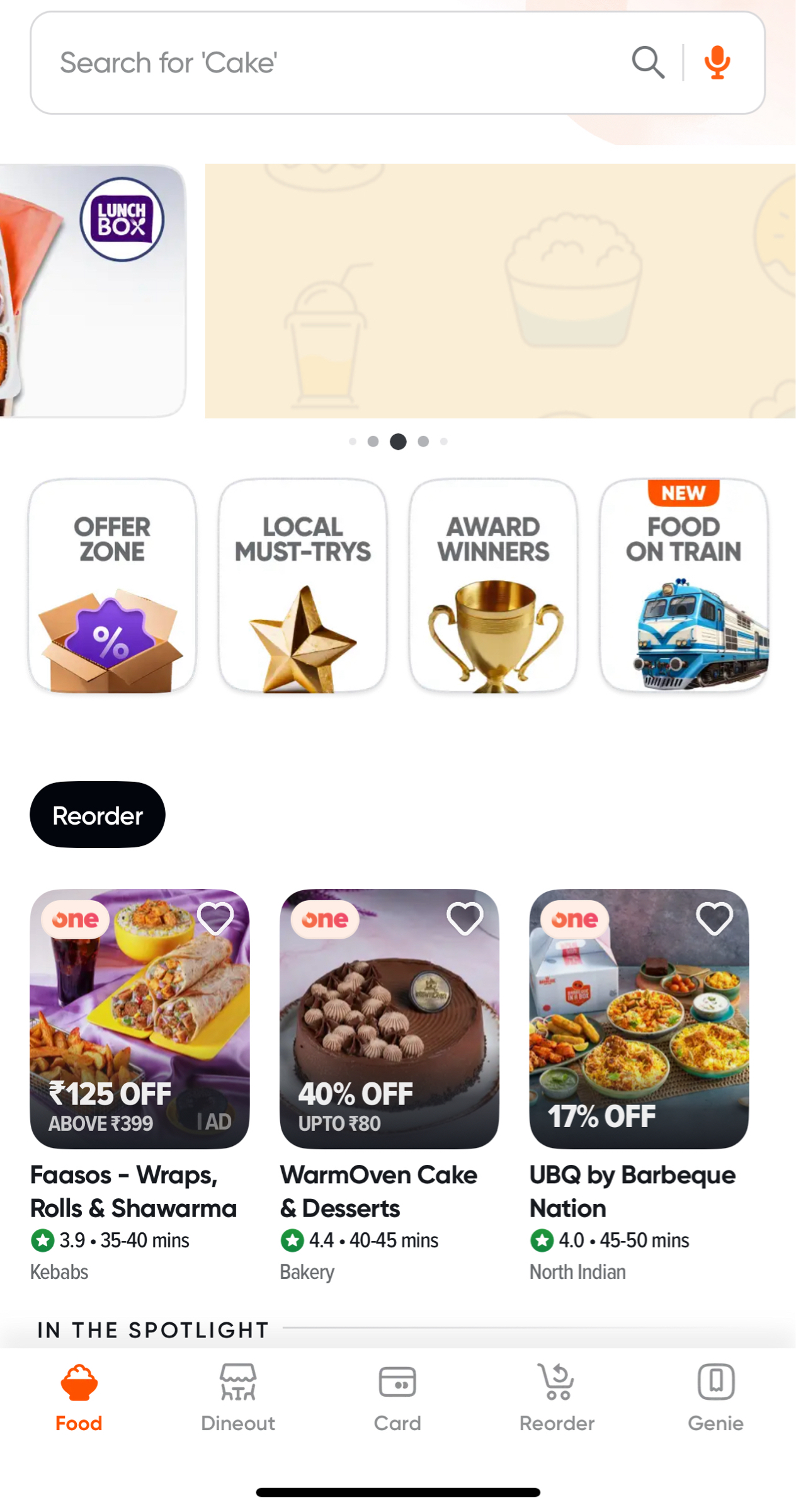Select the Reorder chip
Image resolution: width=796 pixels, height=1512 pixels.
tap(98, 815)
